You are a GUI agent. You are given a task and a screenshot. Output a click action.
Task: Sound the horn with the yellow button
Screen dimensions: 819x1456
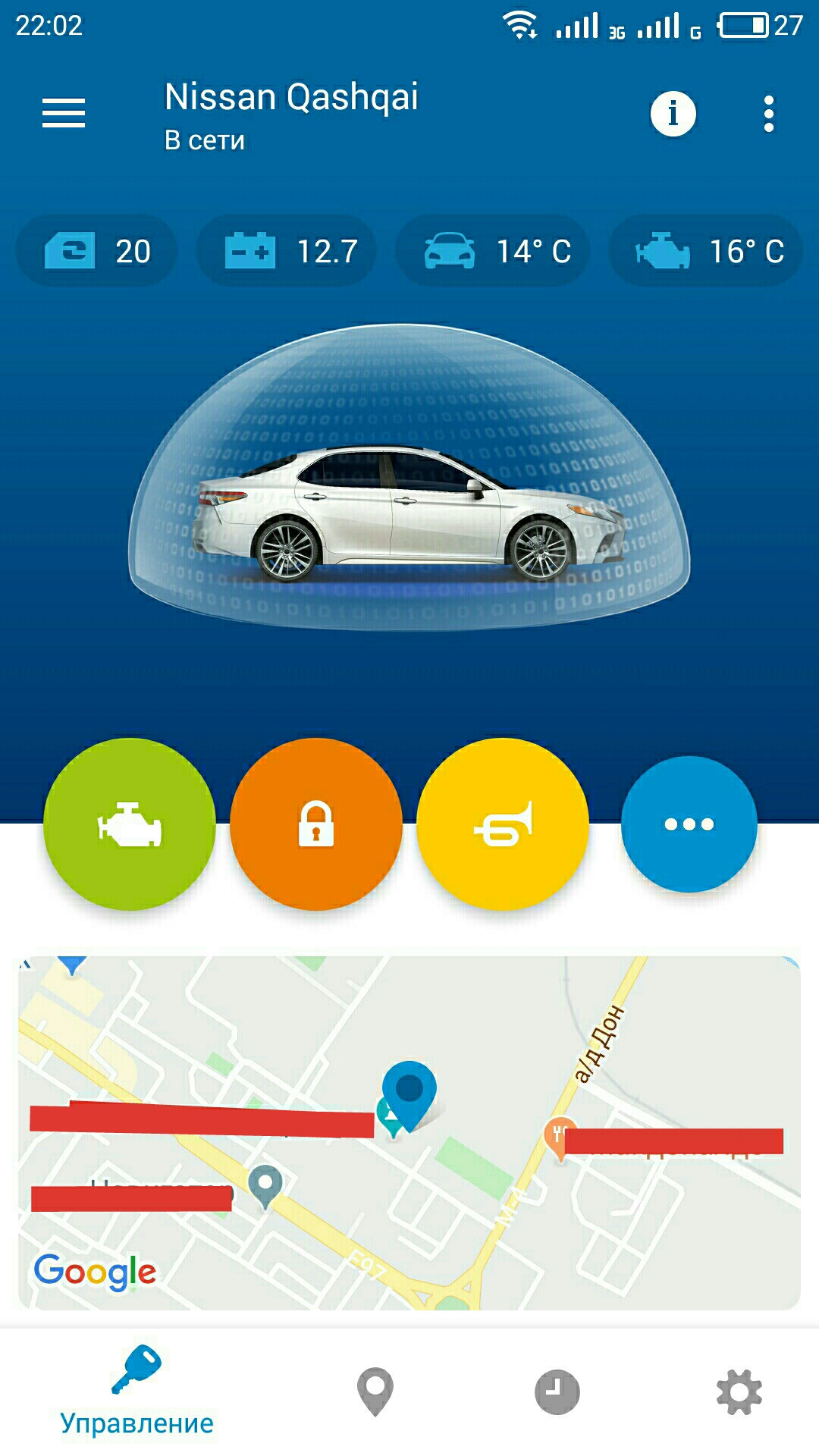503,824
